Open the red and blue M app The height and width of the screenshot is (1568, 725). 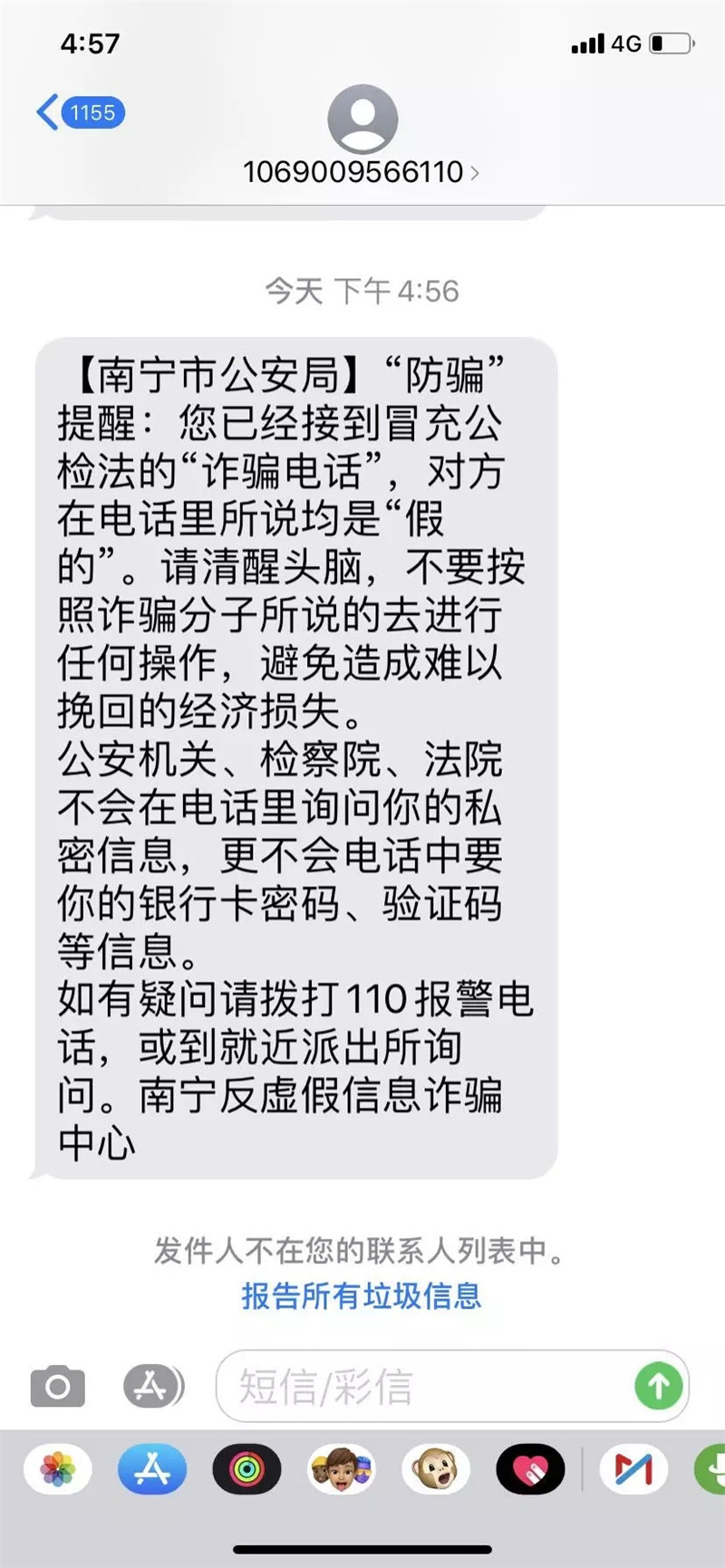[633, 1469]
